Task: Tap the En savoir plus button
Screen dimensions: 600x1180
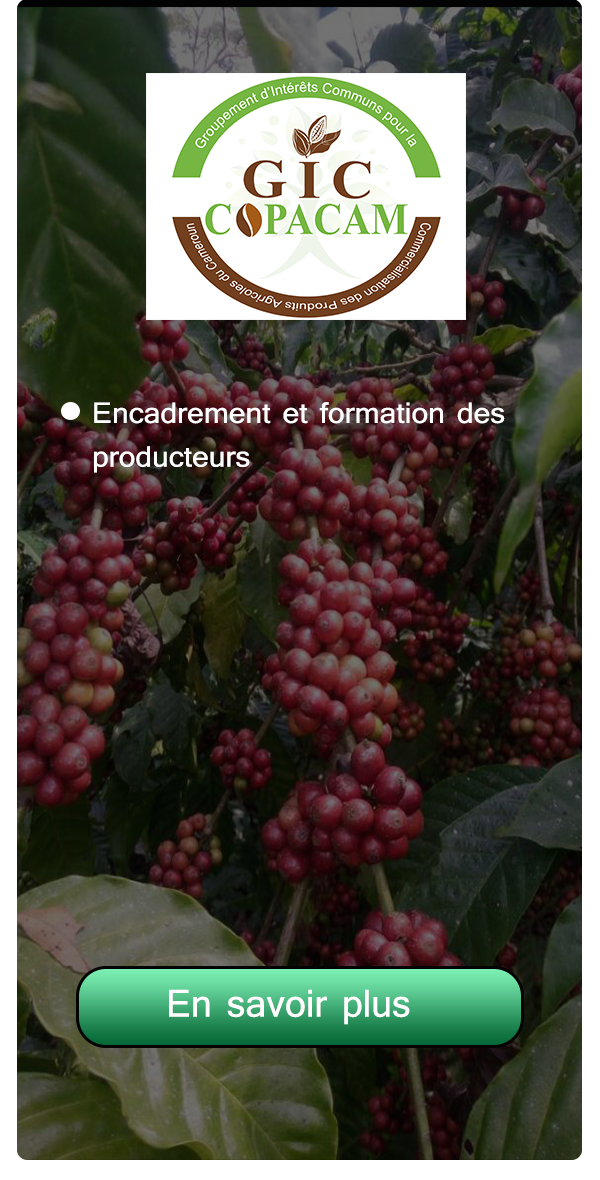Action: tap(299, 1006)
